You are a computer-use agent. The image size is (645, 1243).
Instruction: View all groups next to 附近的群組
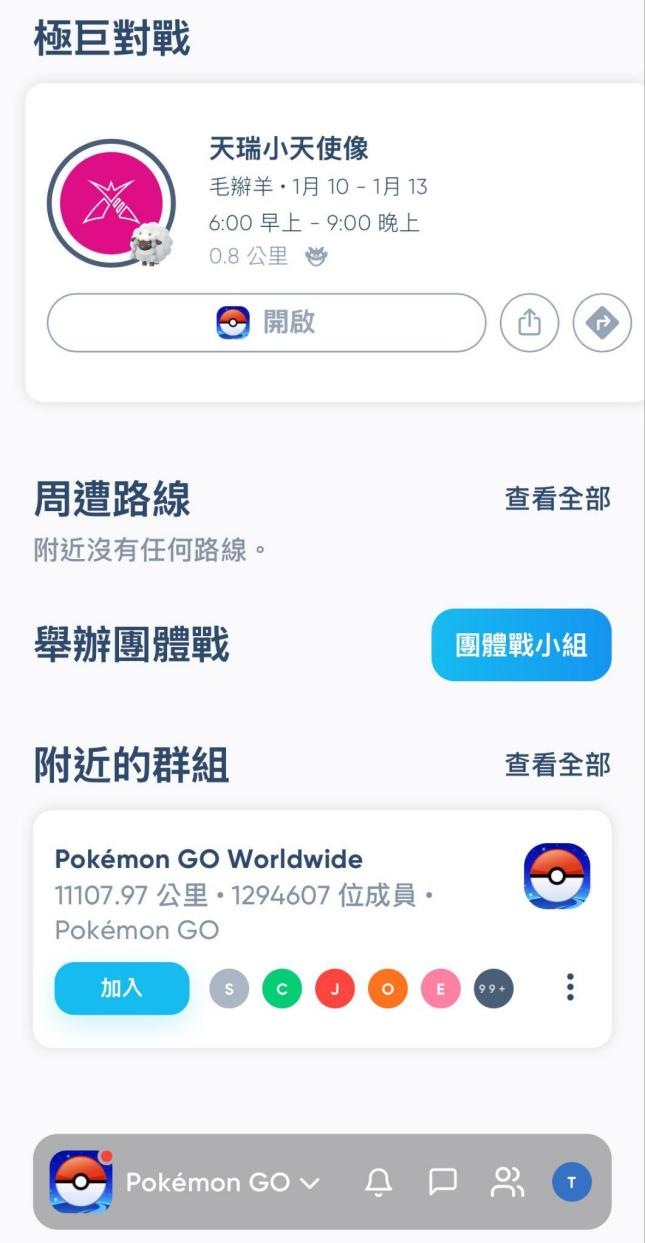[x=557, y=765]
